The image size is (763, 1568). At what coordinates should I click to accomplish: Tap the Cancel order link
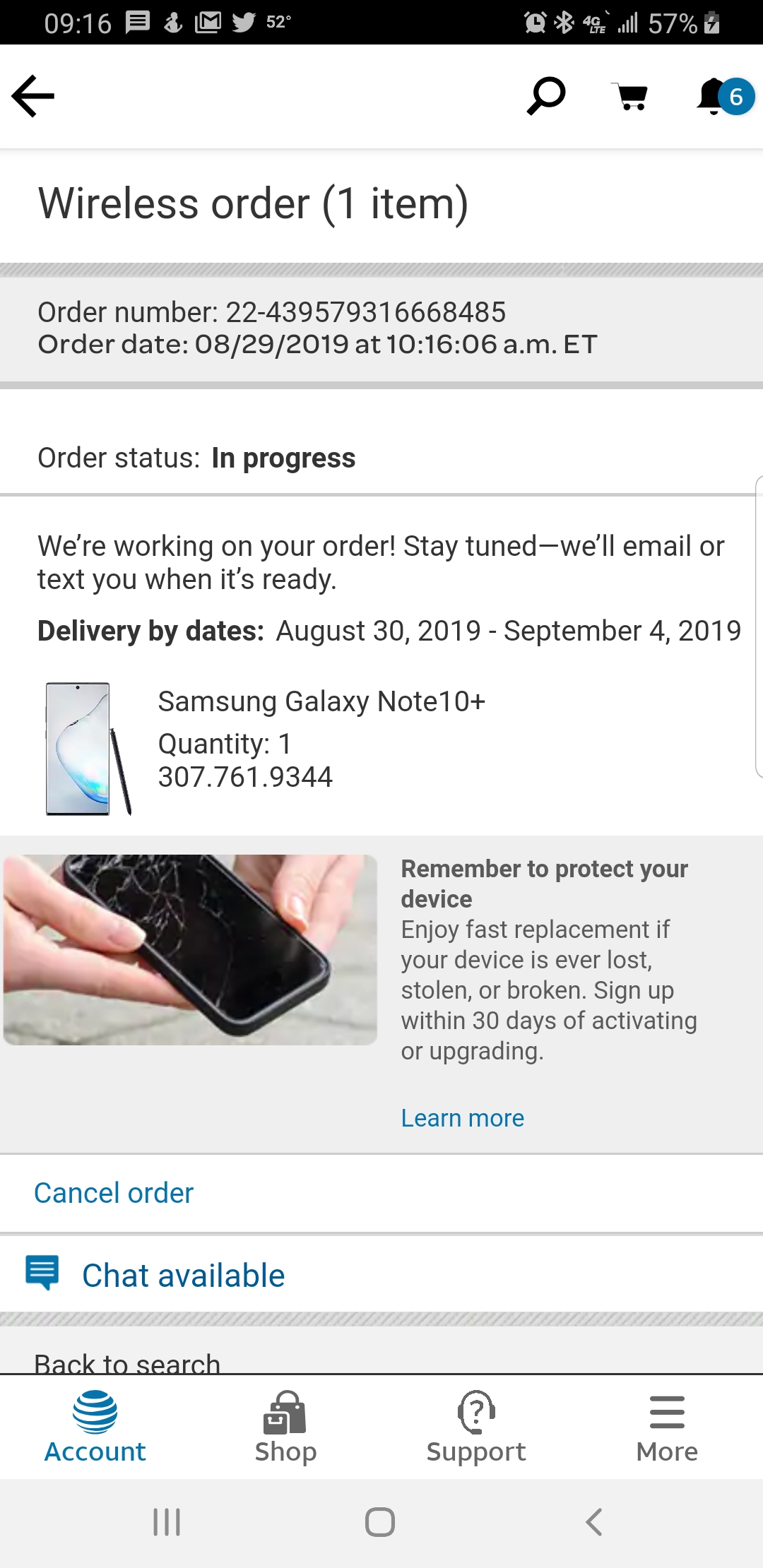click(x=114, y=1193)
